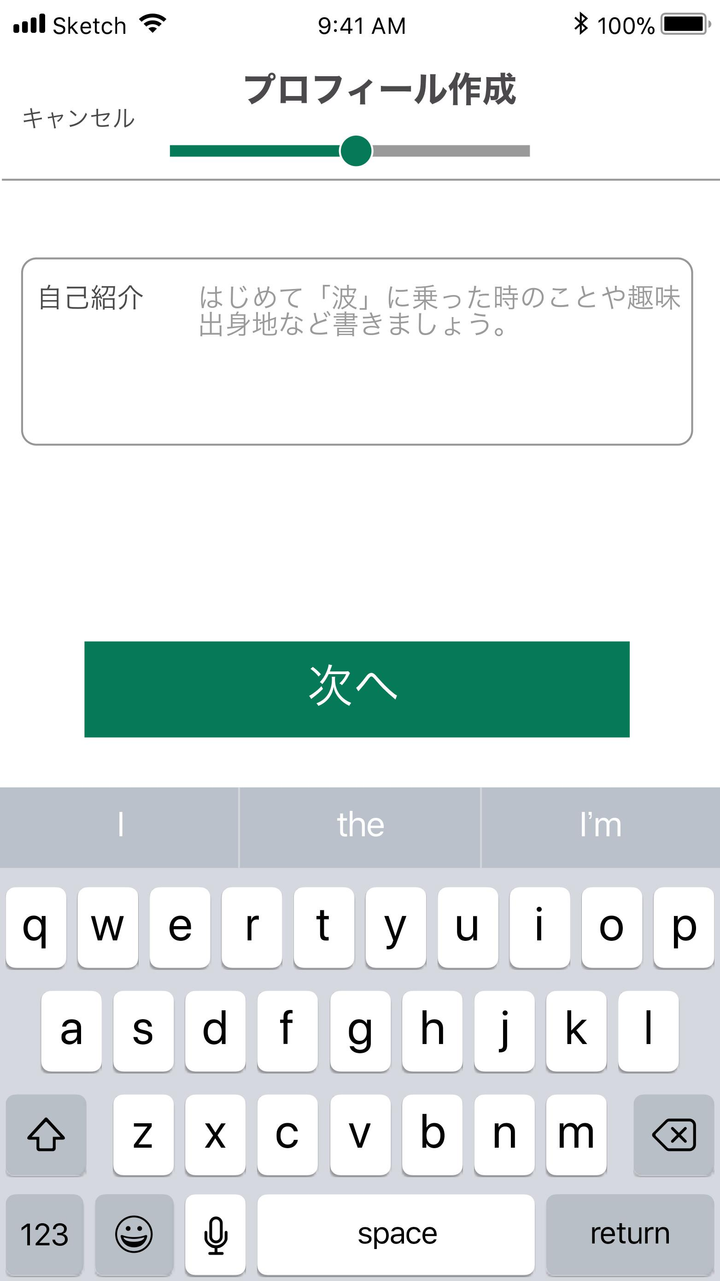Image resolution: width=720 pixels, height=1281 pixels.
Task: Switch to the 123 numeric keyboard
Action: click(45, 1235)
